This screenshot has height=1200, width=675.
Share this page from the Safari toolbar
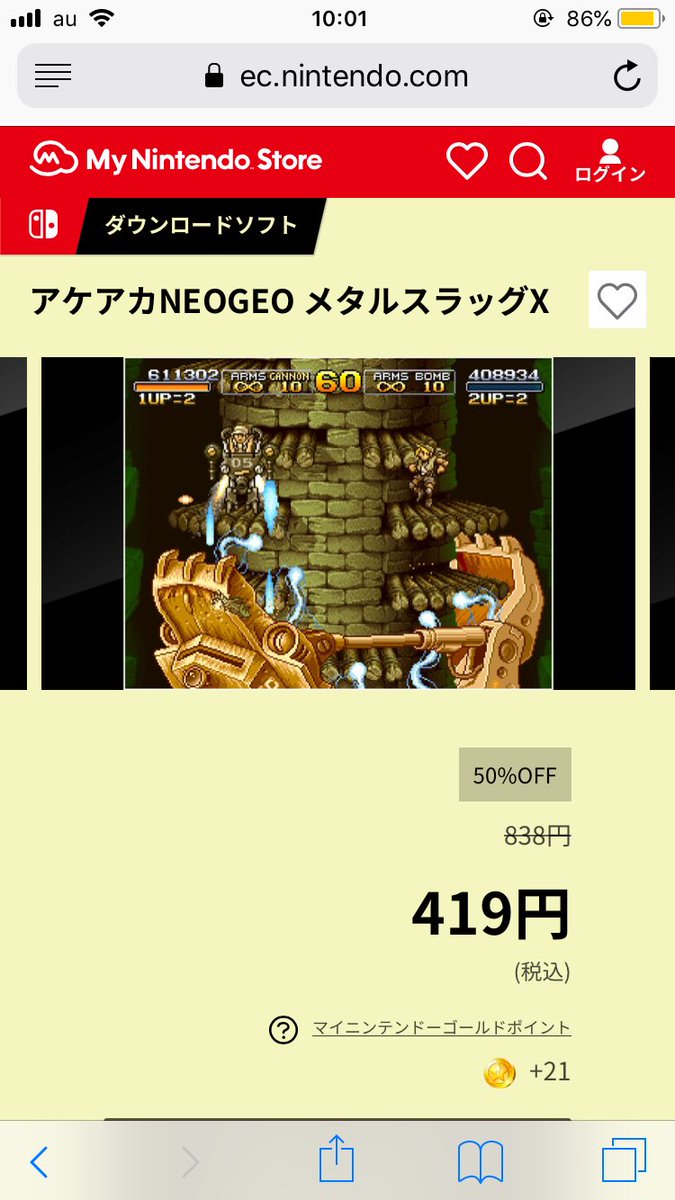tap(337, 1159)
